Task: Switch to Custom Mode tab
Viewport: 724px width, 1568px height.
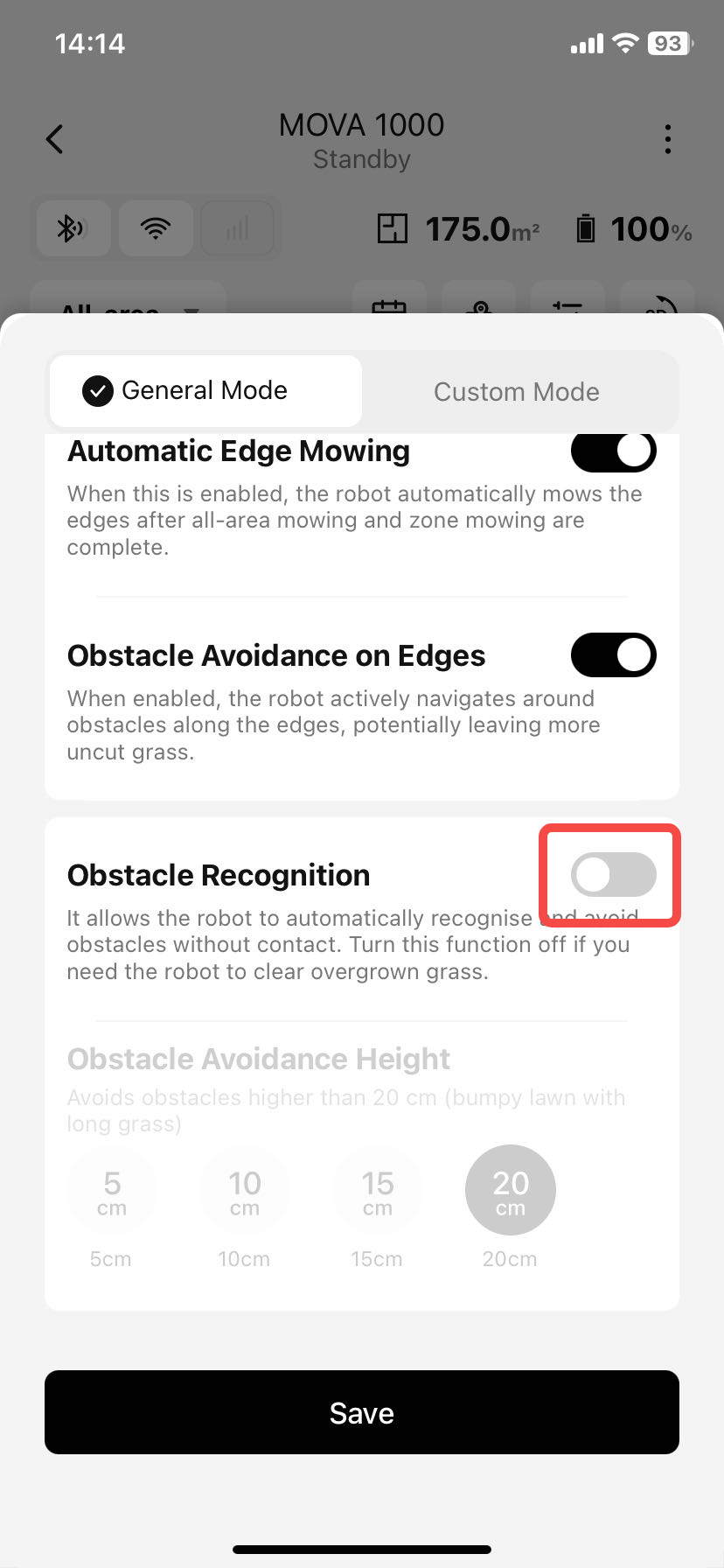Action: coord(516,391)
